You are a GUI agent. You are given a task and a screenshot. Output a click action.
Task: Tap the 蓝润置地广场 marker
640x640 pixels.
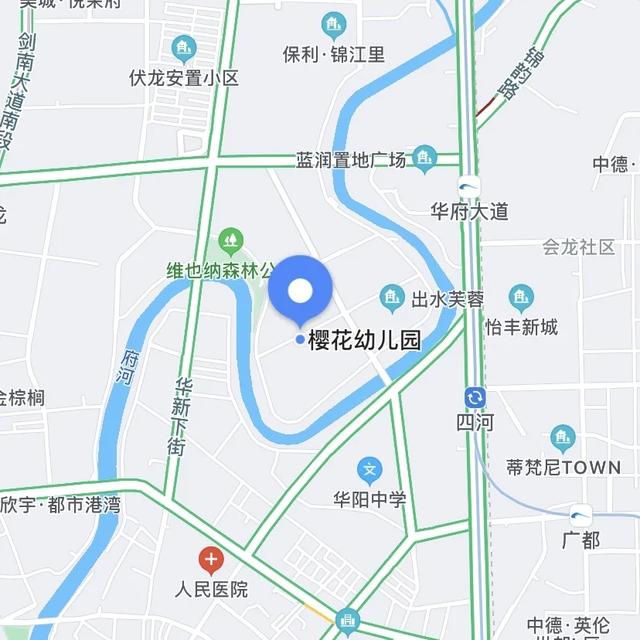tap(425, 158)
